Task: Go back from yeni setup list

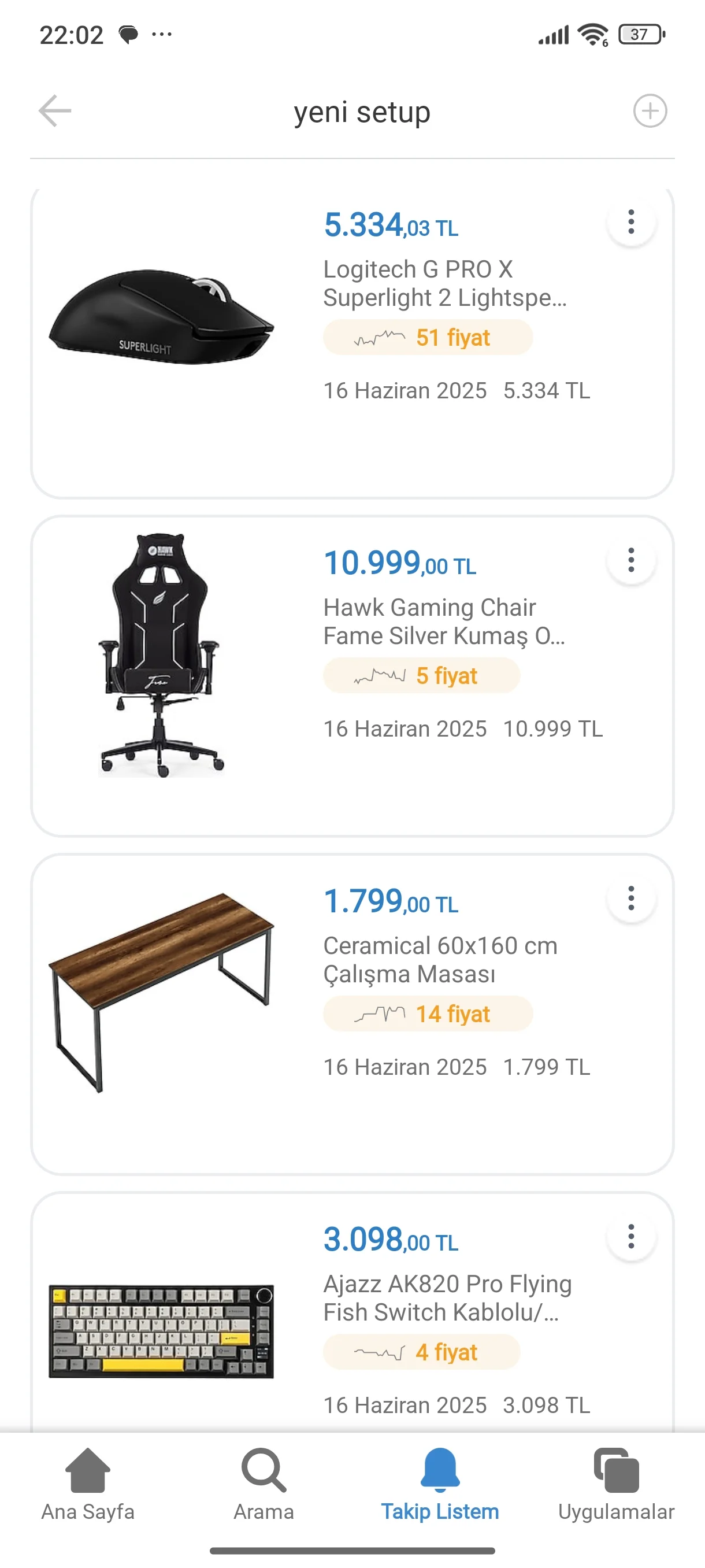Action: [55, 111]
